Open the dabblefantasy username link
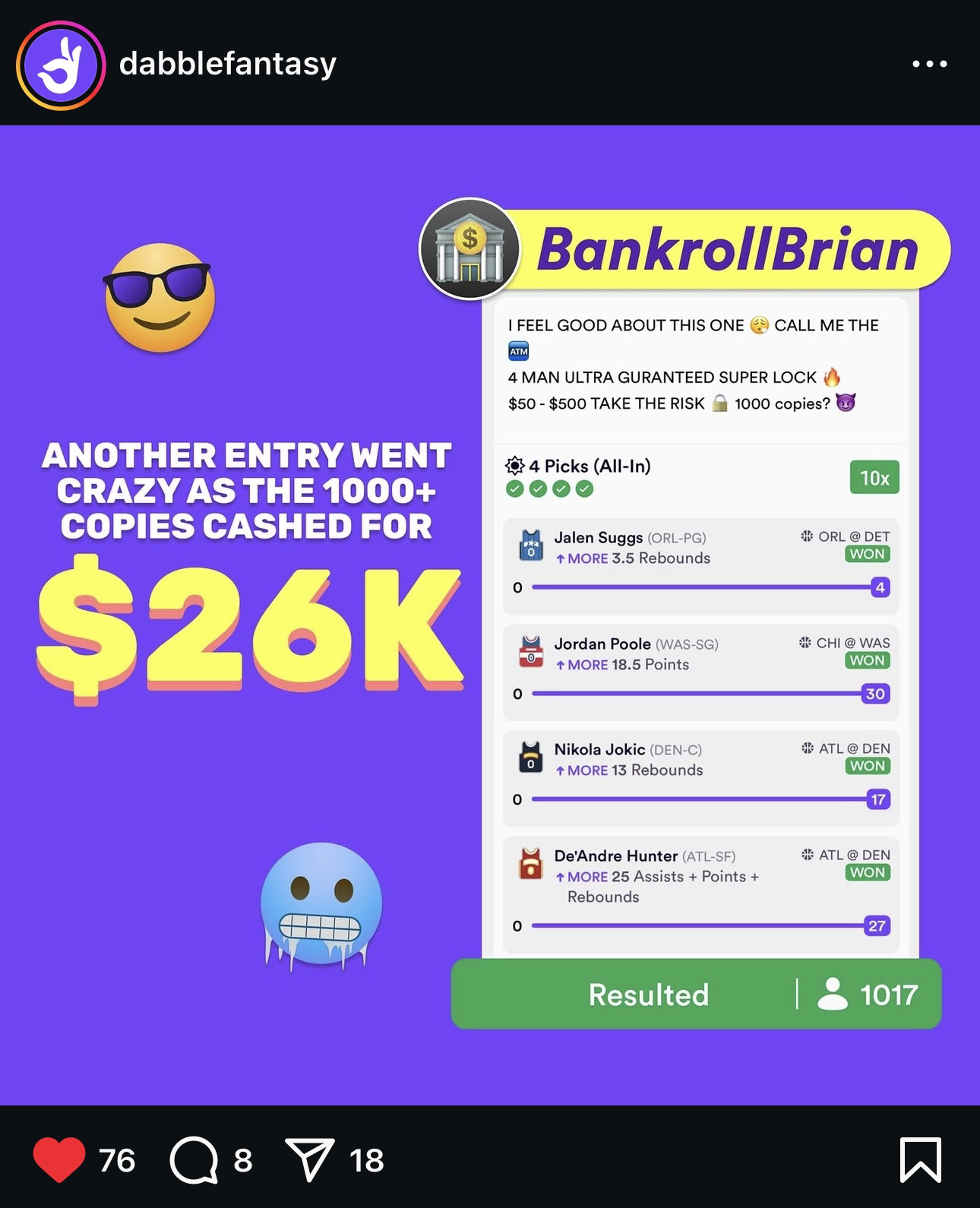 pyautogui.click(x=227, y=63)
